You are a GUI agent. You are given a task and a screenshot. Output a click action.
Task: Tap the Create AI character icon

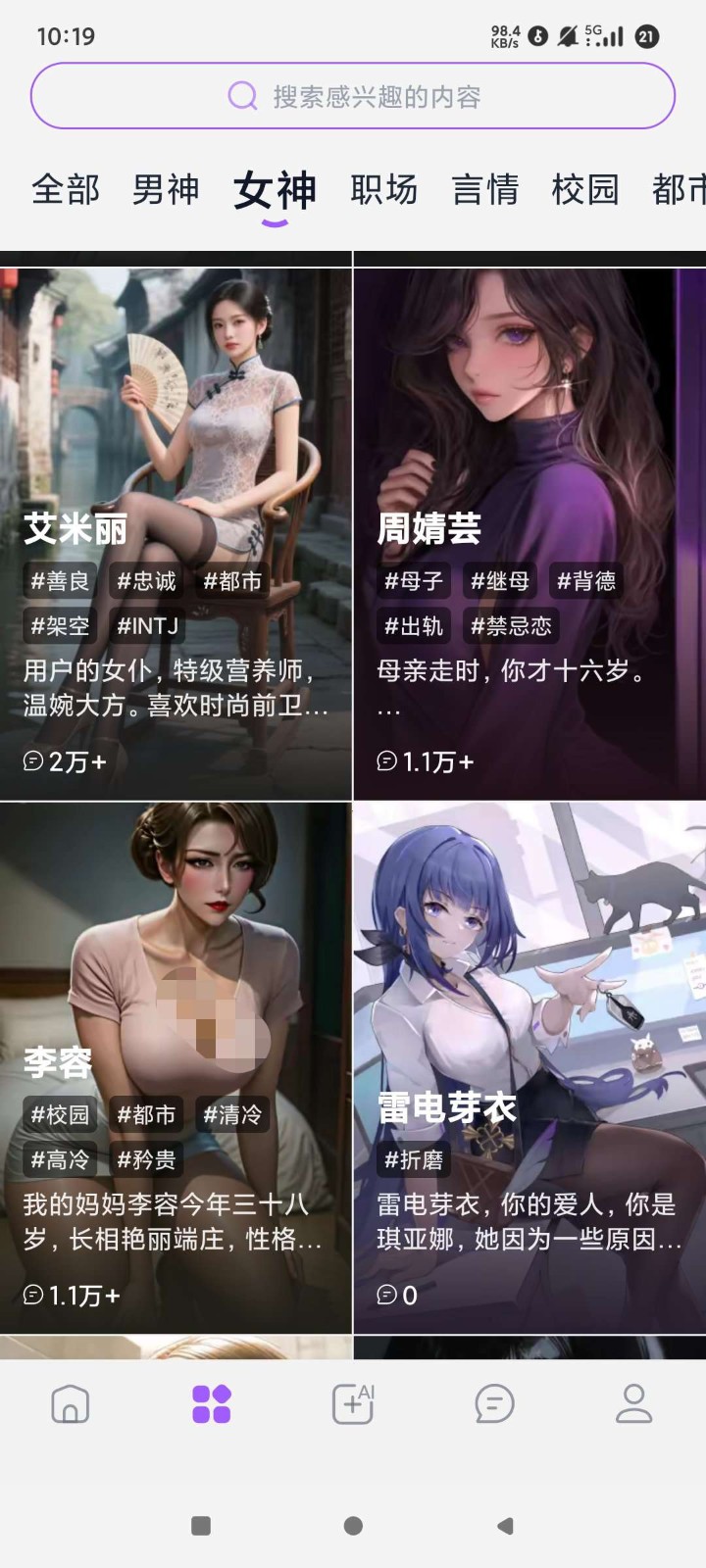click(x=353, y=1403)
